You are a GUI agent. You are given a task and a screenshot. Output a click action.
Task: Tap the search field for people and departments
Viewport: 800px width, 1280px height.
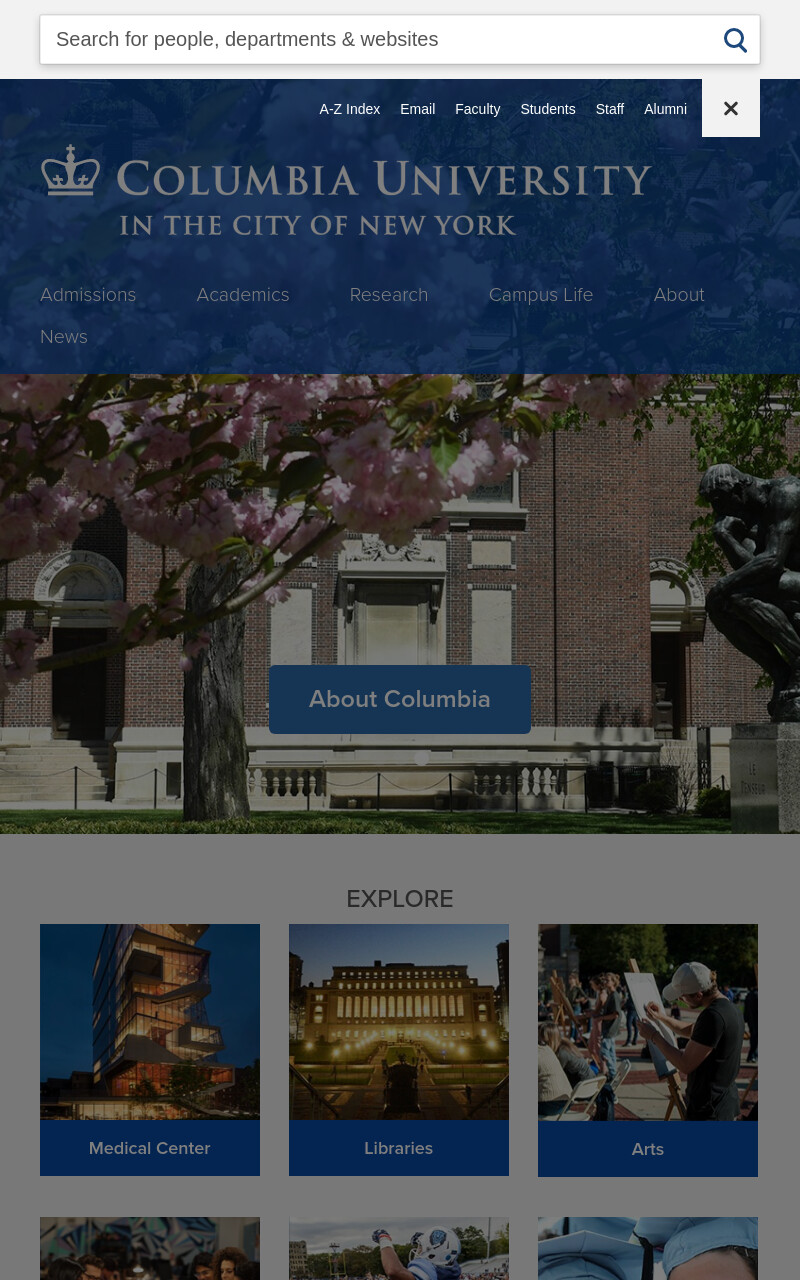[x=380, y=40]
